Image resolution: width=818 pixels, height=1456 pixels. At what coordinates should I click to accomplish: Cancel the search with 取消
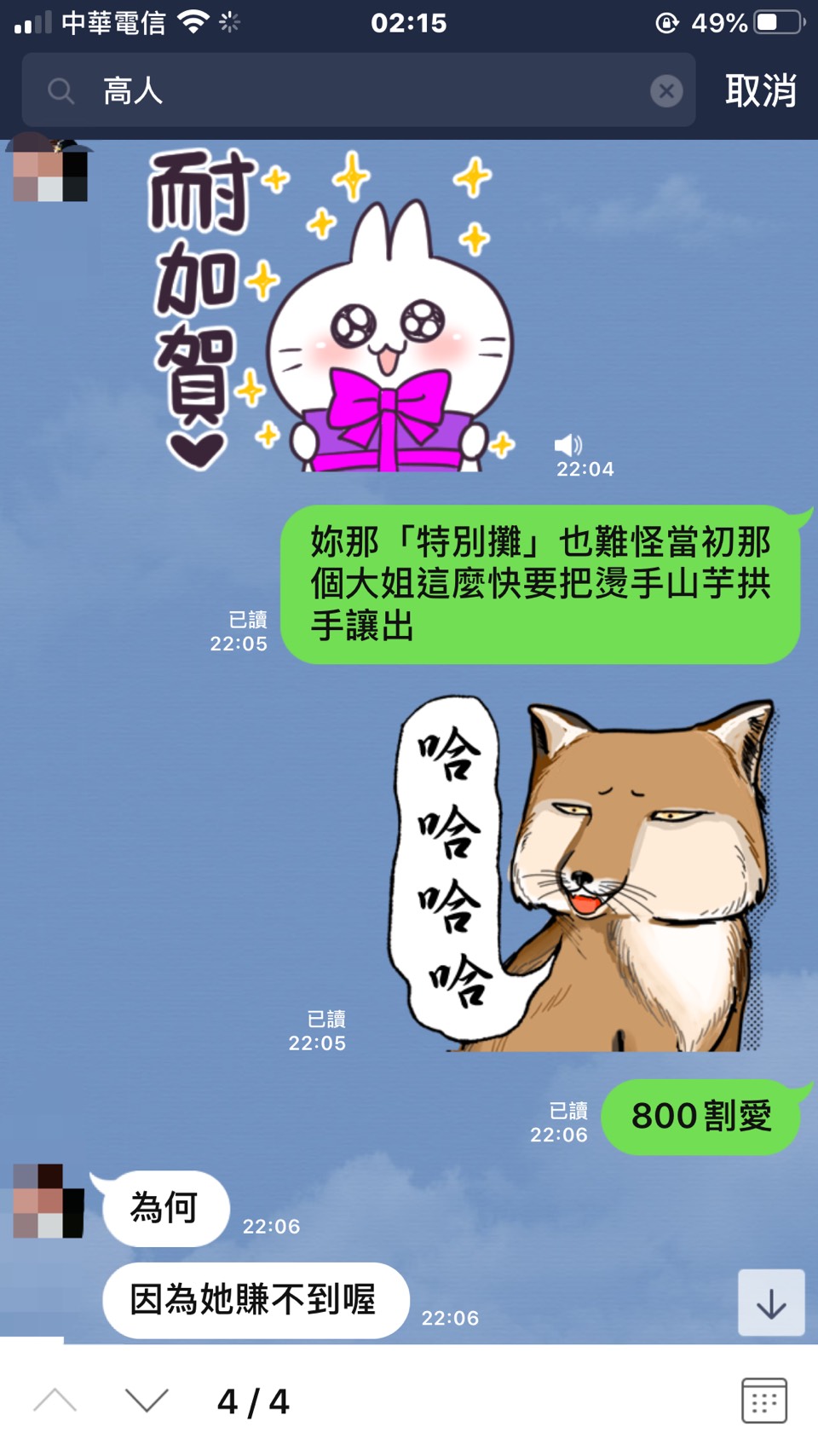(760, 90)
